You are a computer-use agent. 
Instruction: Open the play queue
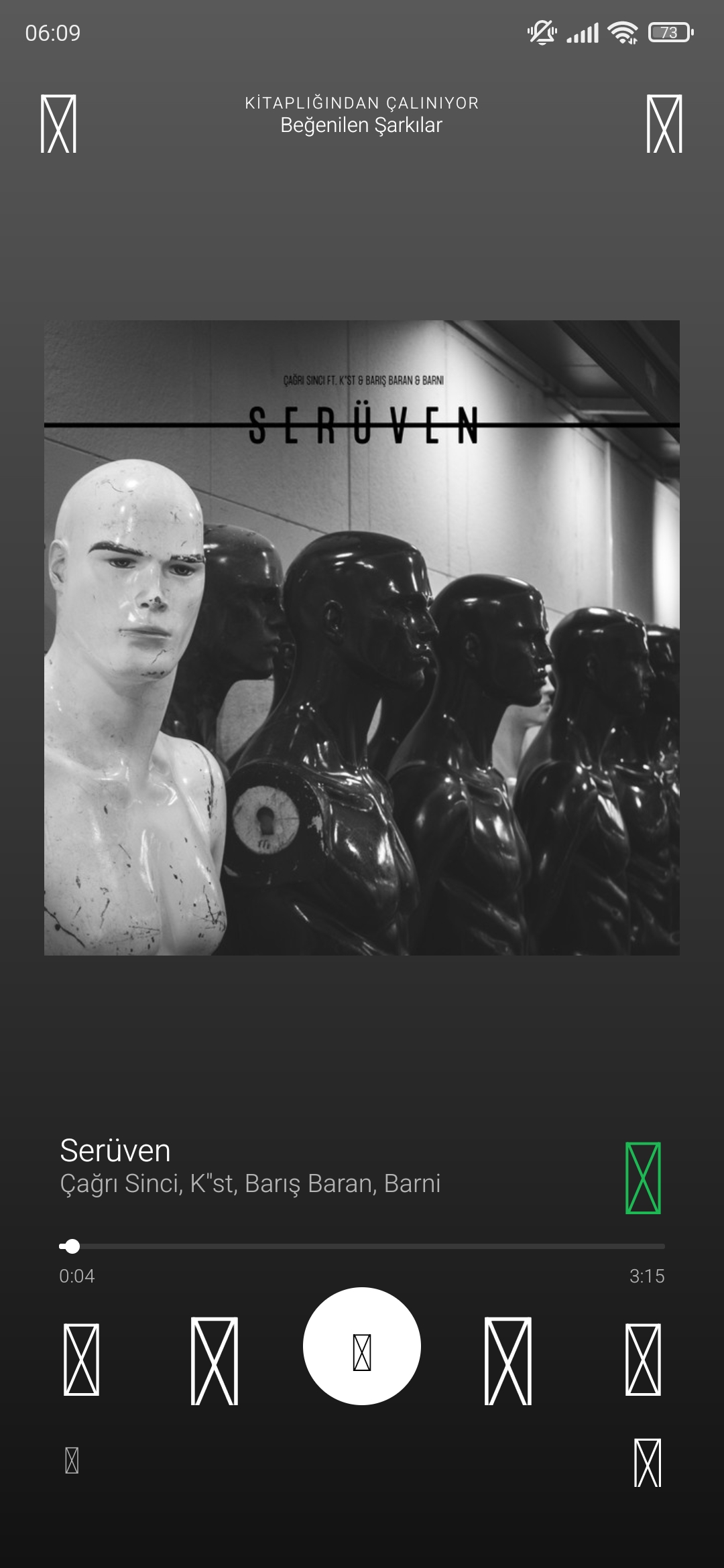(x=647, y=1462)
